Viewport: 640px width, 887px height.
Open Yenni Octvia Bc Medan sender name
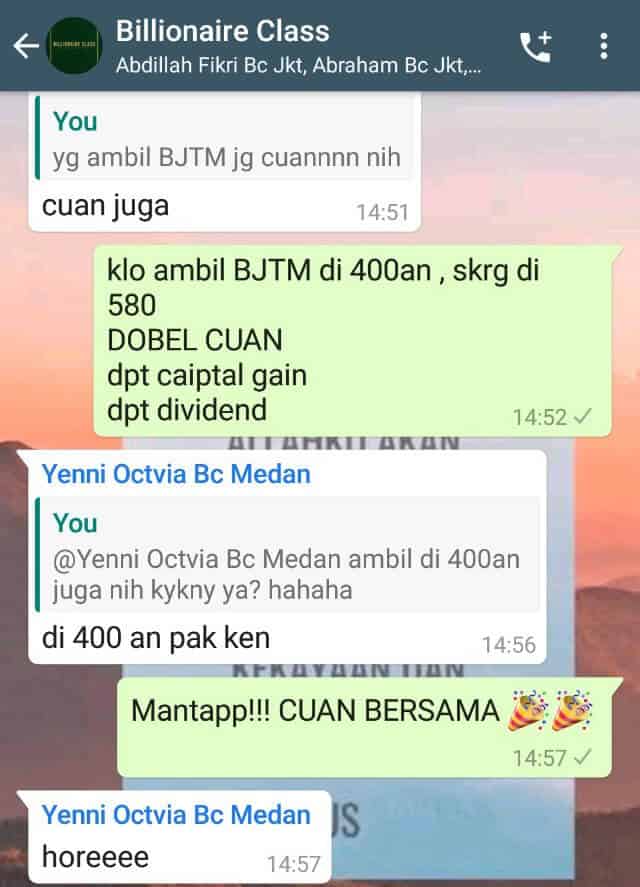click(176, 474)
